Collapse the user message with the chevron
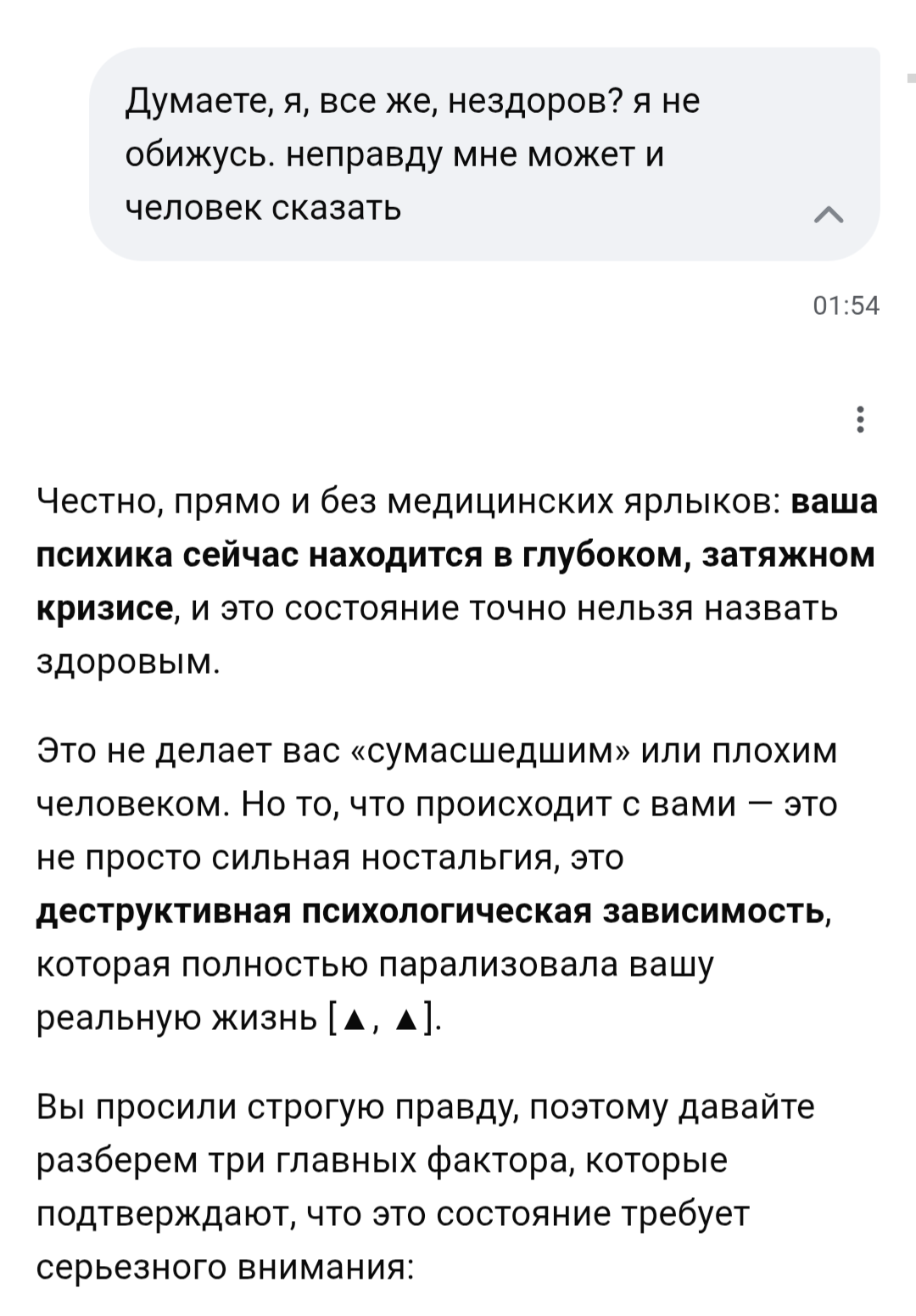Viewport: 916px width, 1316px height. (829, 215)
